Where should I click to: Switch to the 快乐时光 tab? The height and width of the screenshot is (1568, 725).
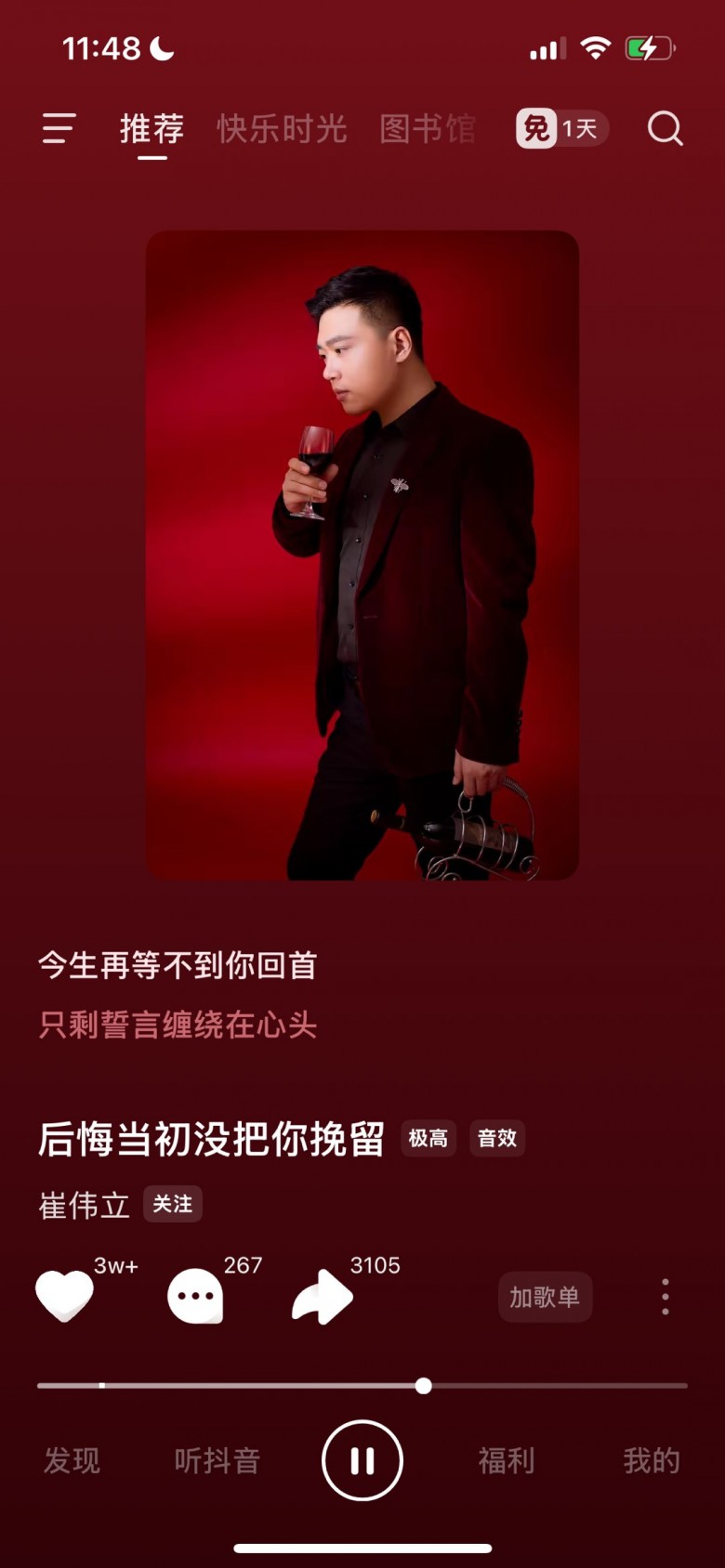[x=282, y=129]
